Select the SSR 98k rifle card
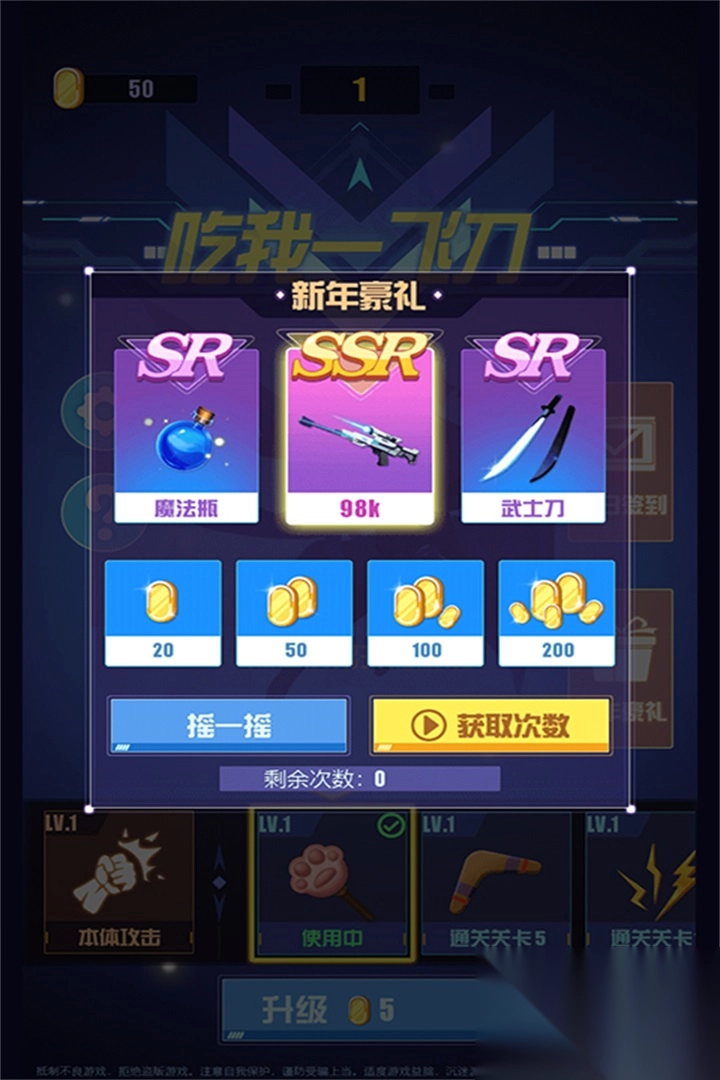720x1080 pixels. (360, 430)
